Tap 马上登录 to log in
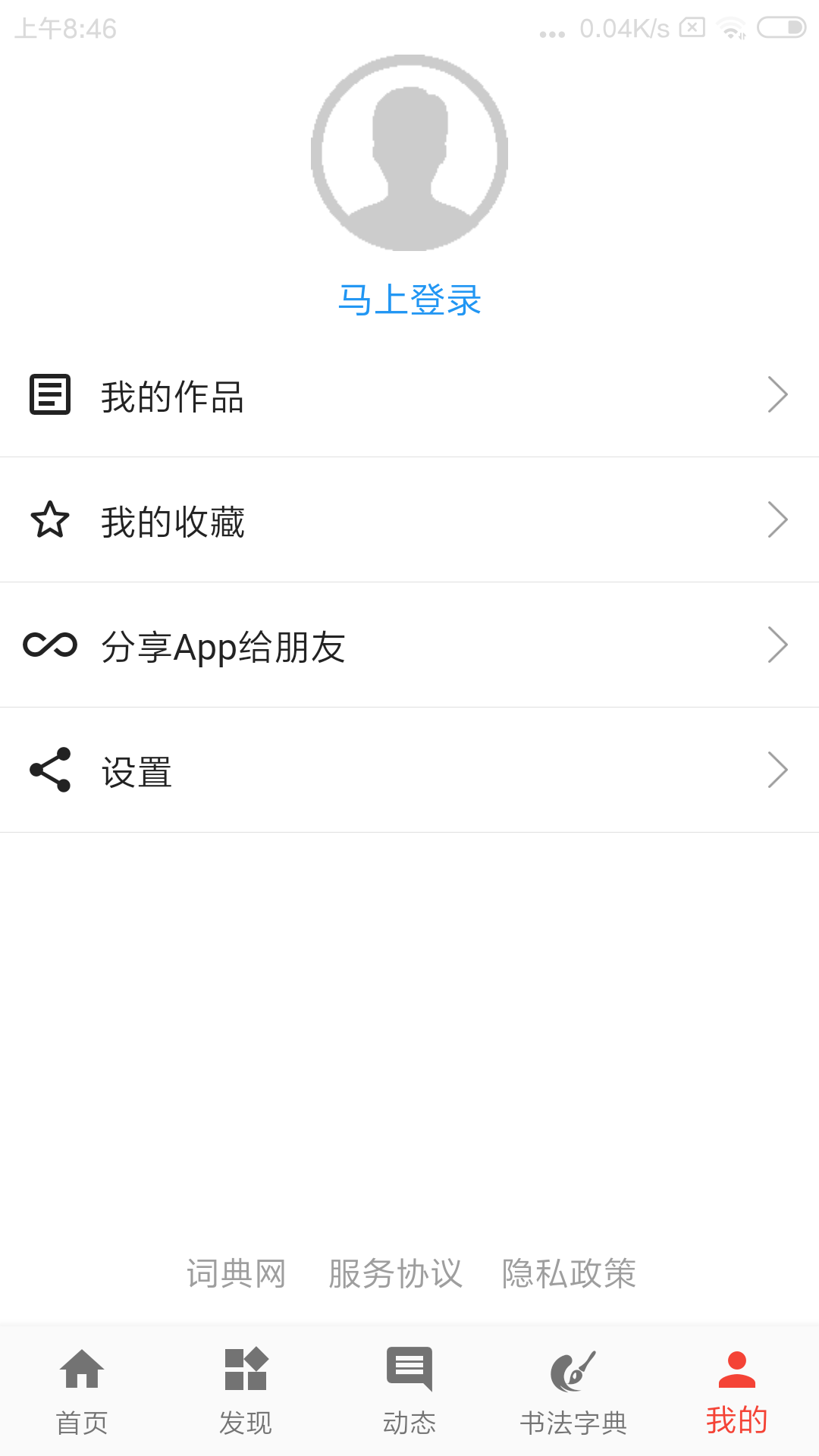This screenshot has width=819, height=1456. tap(409, 300)
